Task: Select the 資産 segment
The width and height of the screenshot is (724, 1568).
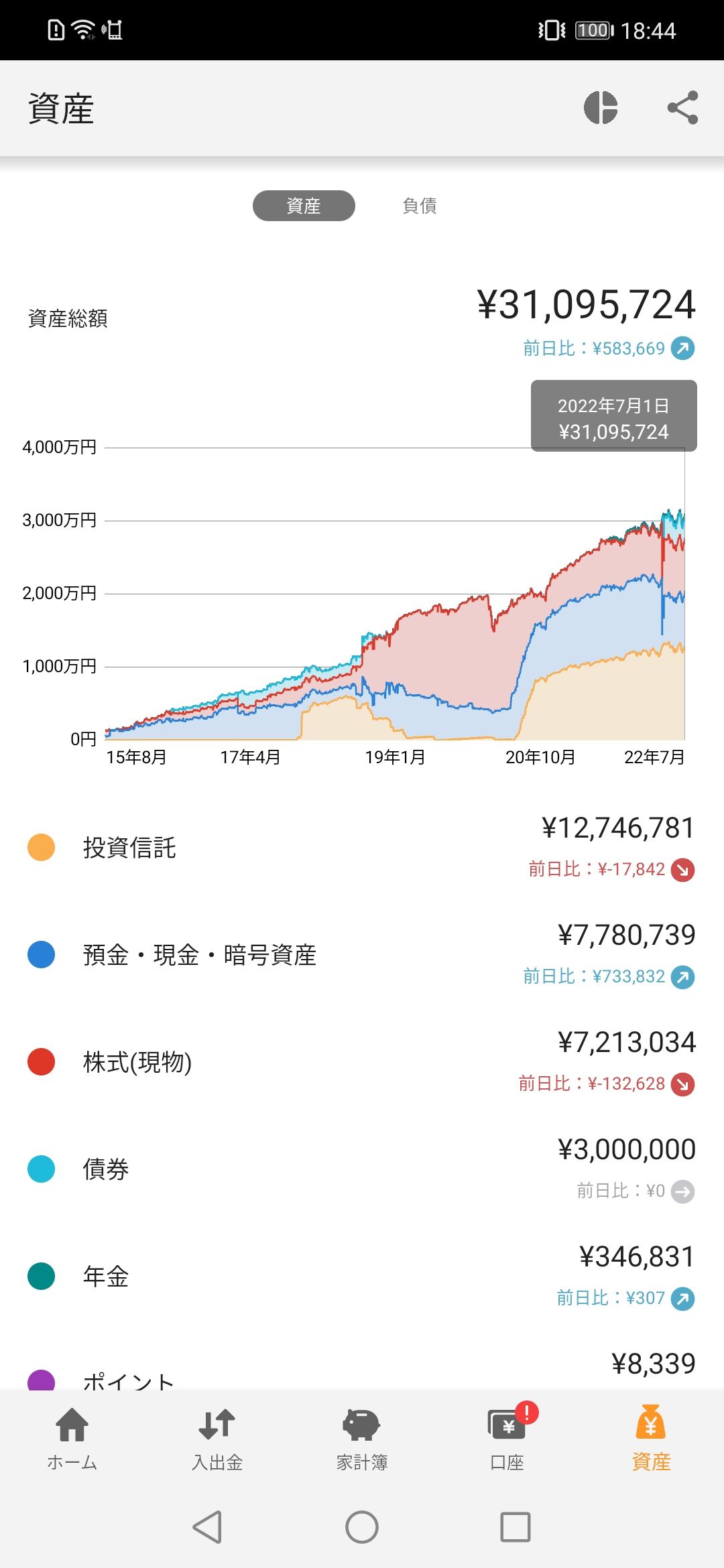Action: pyautogui.click(x=304, y=206)
